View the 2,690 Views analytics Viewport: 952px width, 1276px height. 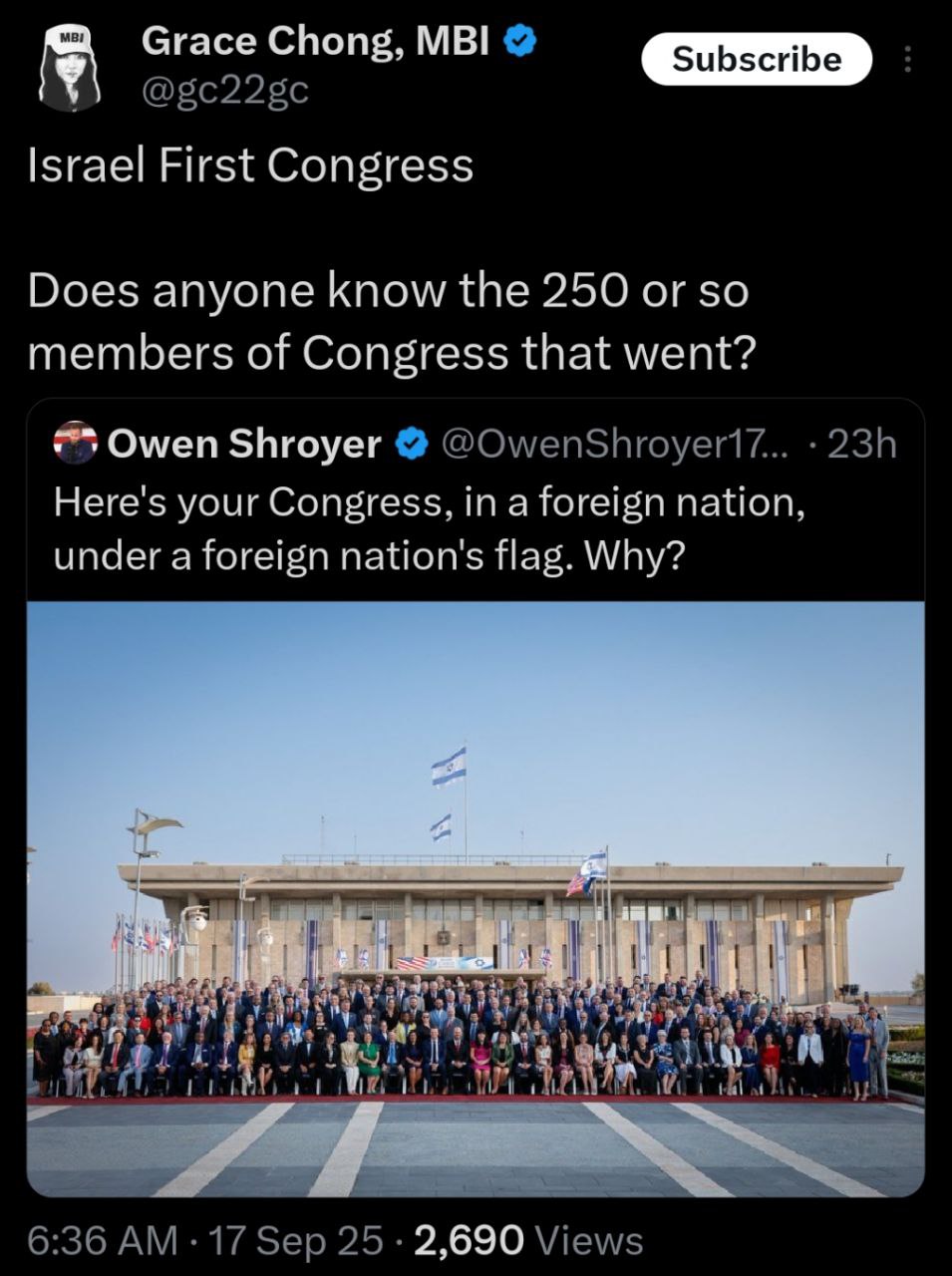pos(527,1241)
